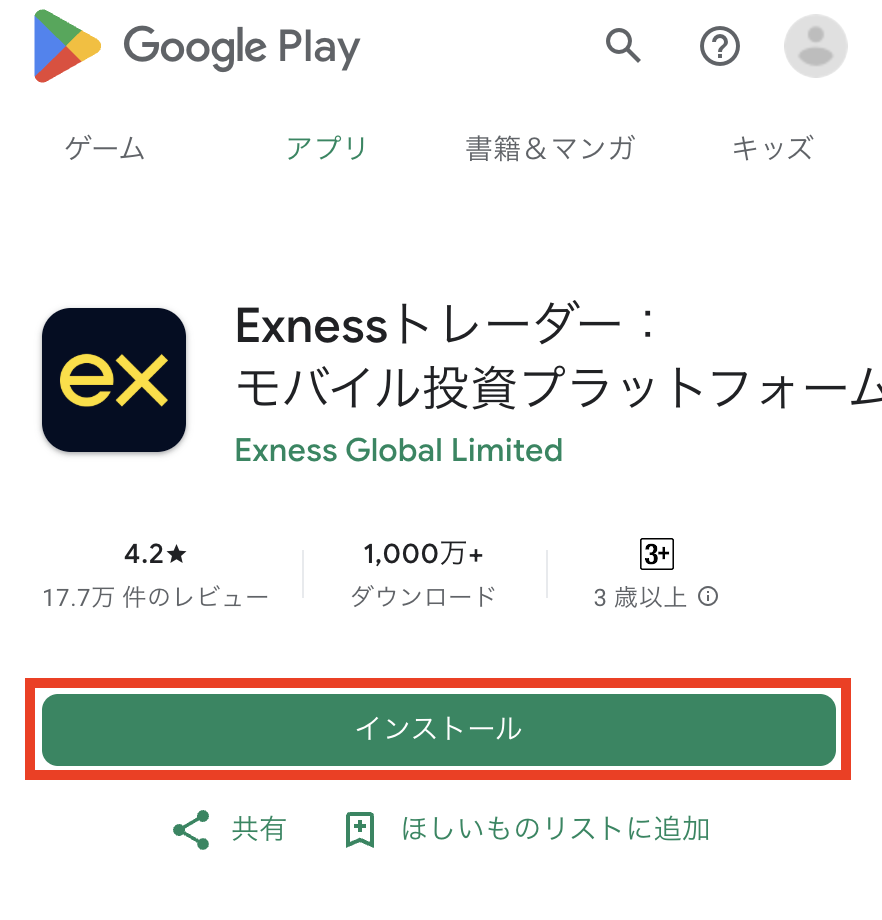Click the share icon next to 共有
Screen dimensions: 882x920
pyautogui.click(x=190, y=829)
